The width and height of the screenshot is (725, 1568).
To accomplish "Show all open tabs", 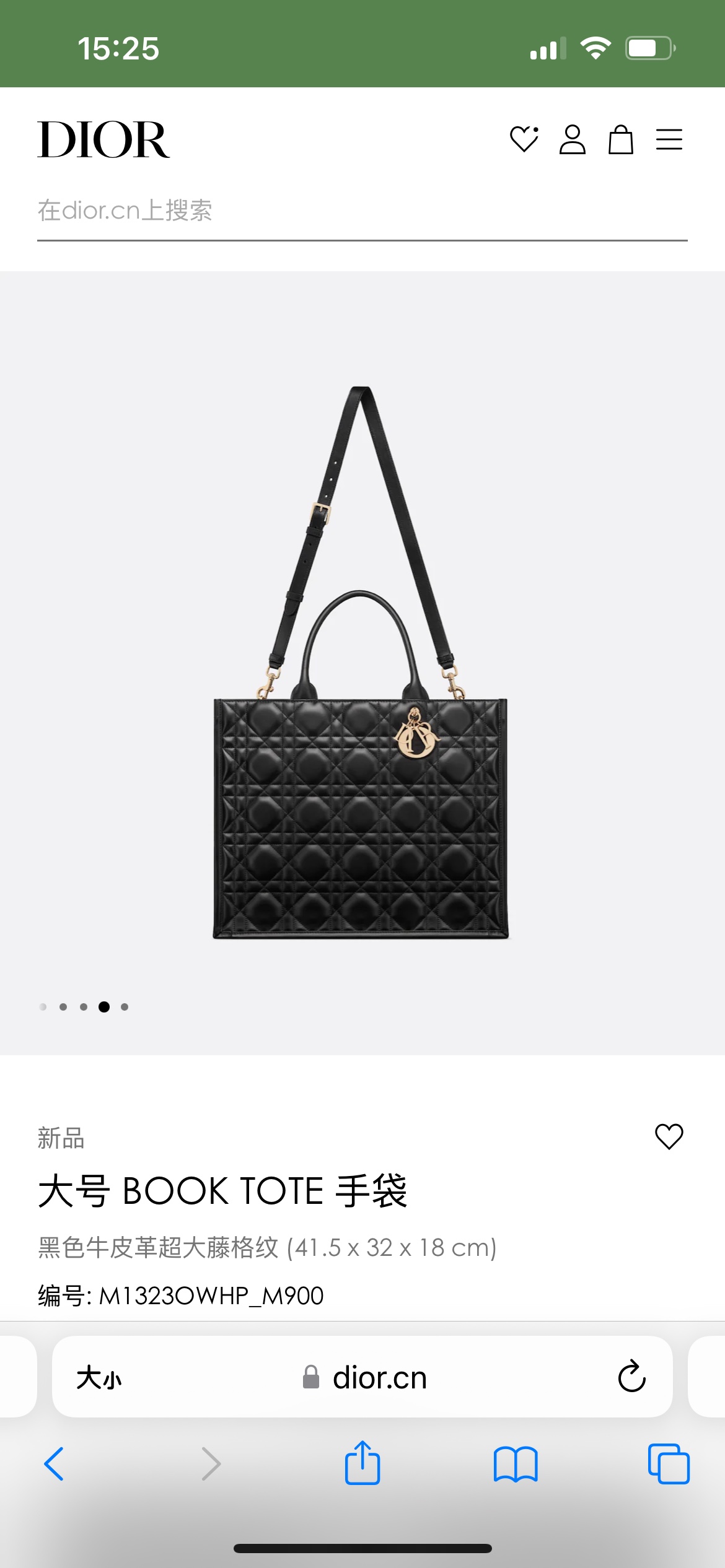I will [669, 1464].
